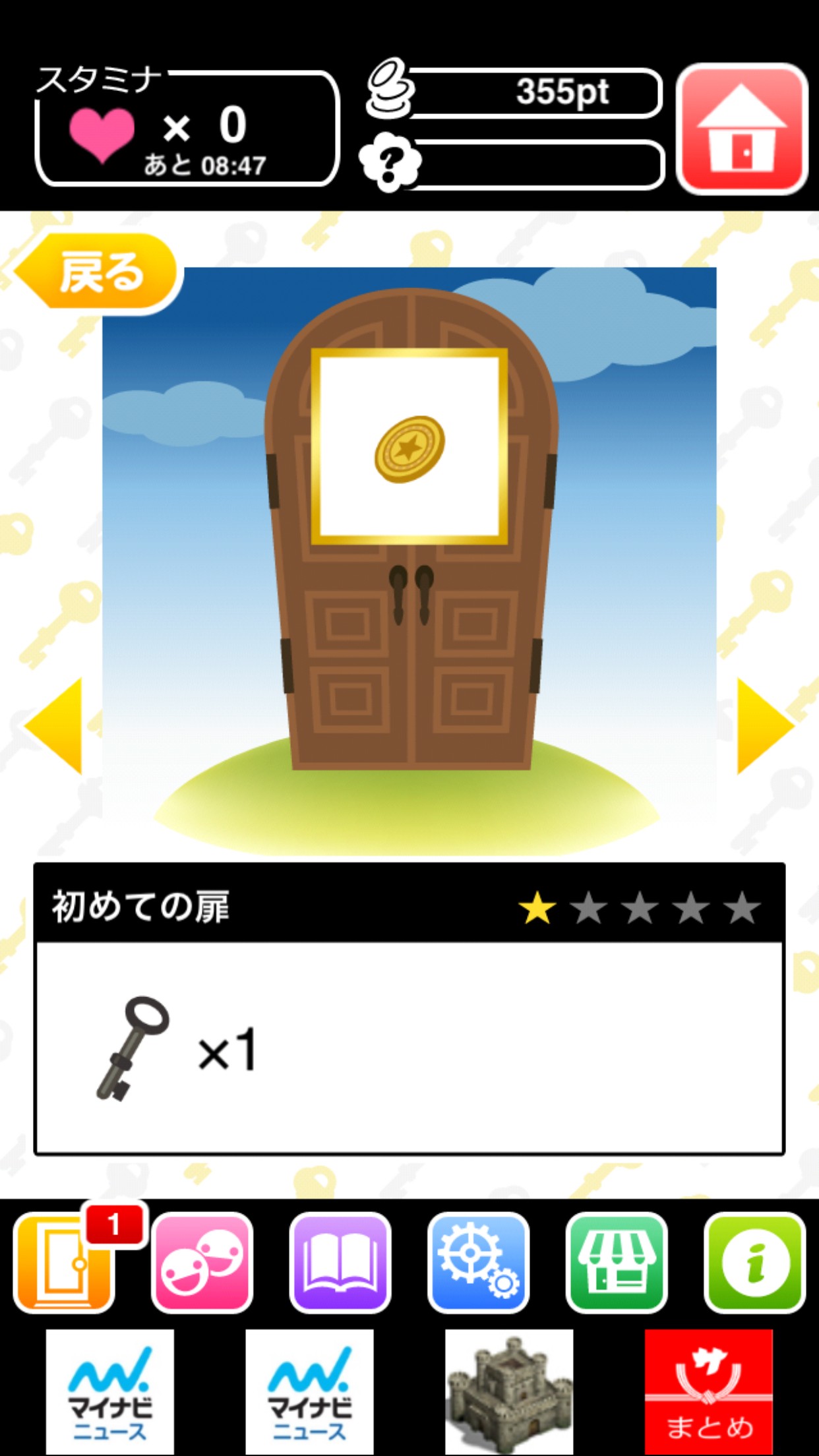Open the settings gear tab
This screenshot has height=1456, width=819.
pos(479,1262)
